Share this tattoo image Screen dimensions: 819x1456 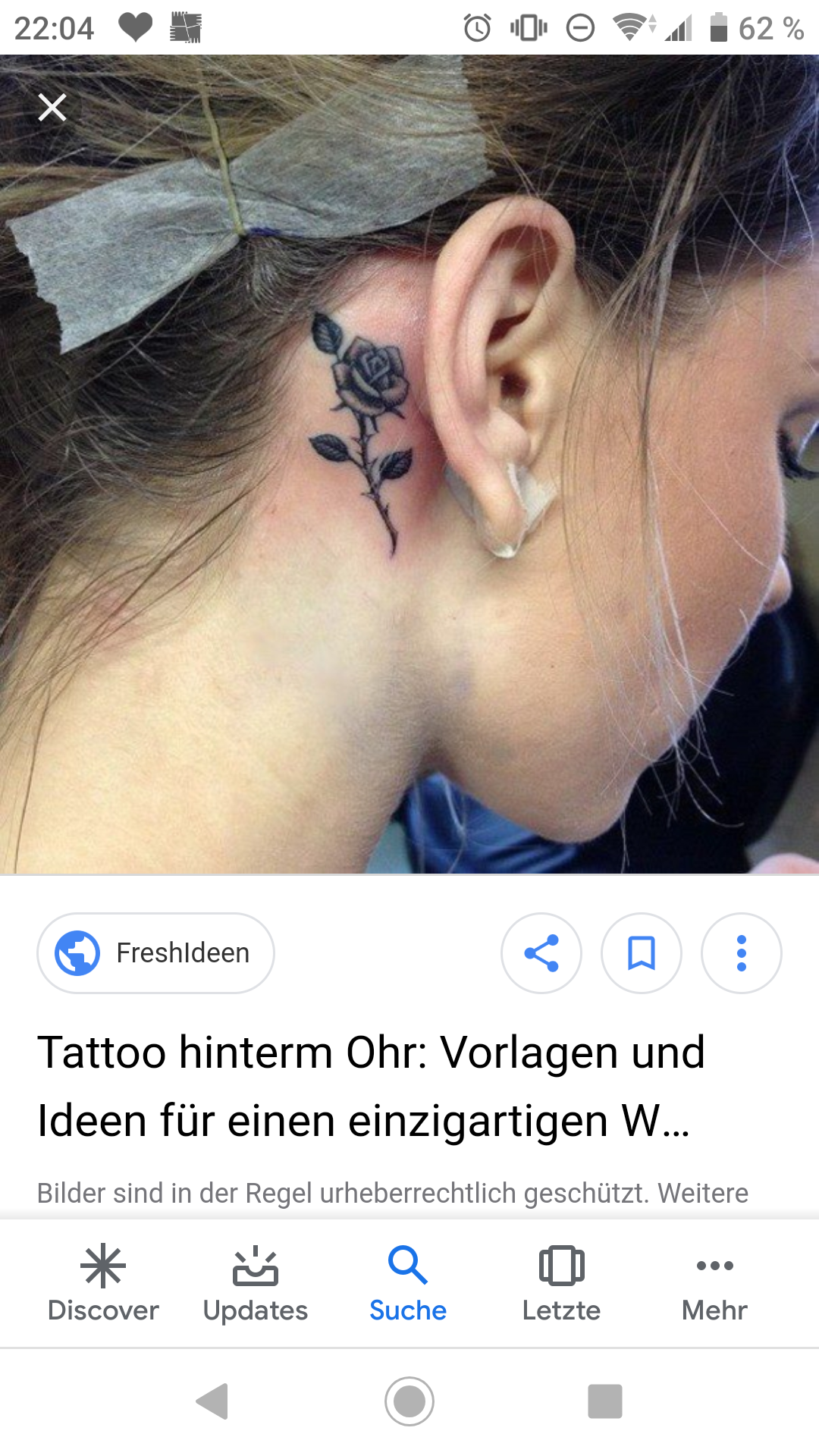(x=541, y=953)
